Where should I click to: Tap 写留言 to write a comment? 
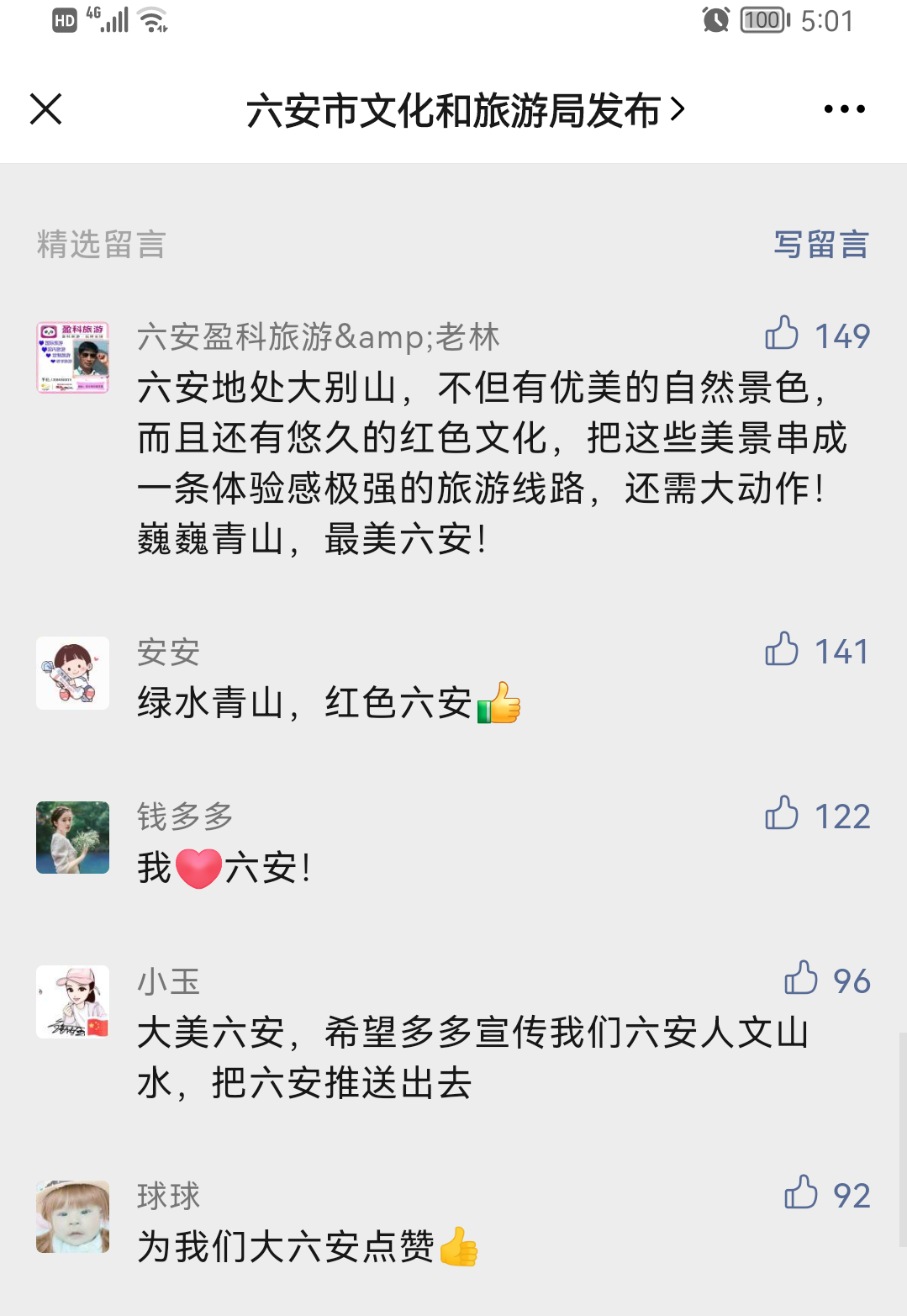[820, 245]
